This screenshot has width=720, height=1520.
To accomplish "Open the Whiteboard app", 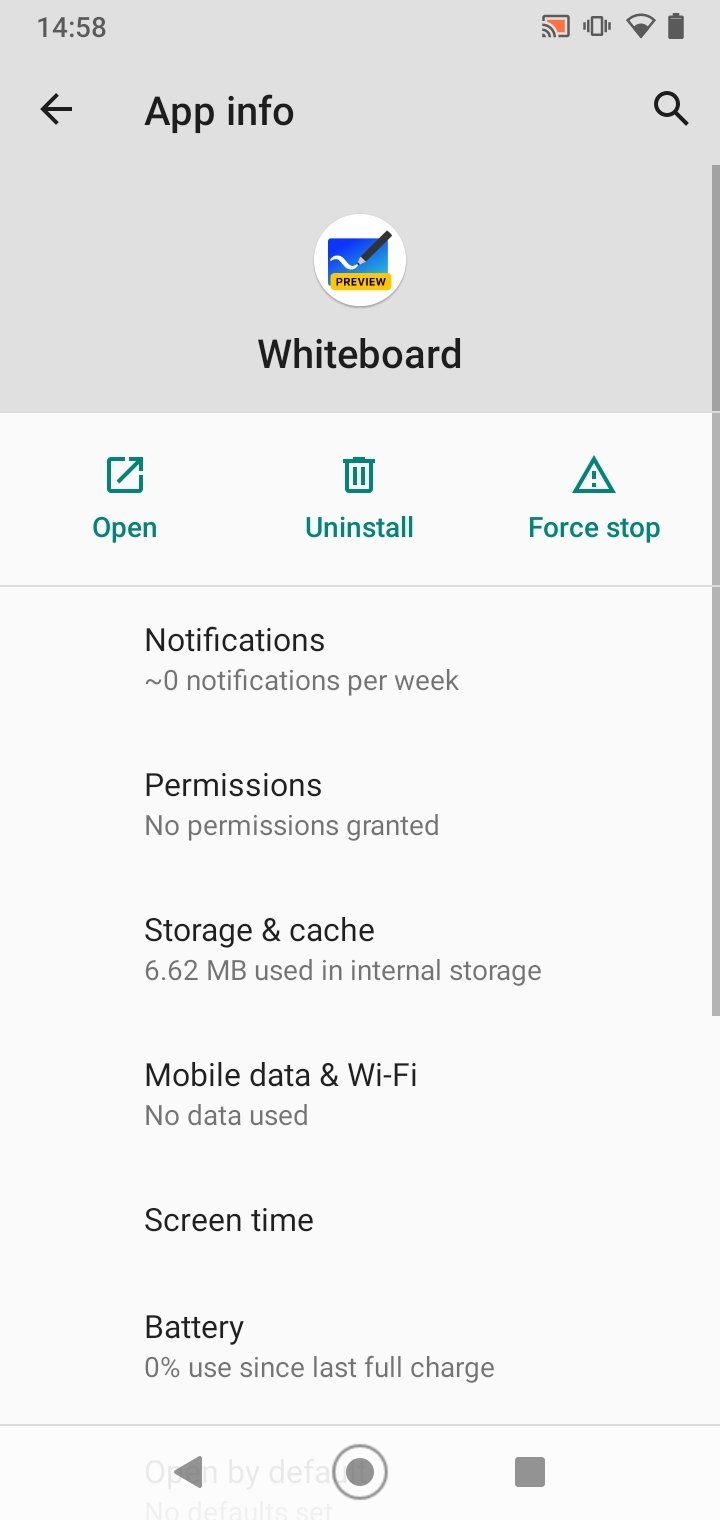I will pos(125,499).
